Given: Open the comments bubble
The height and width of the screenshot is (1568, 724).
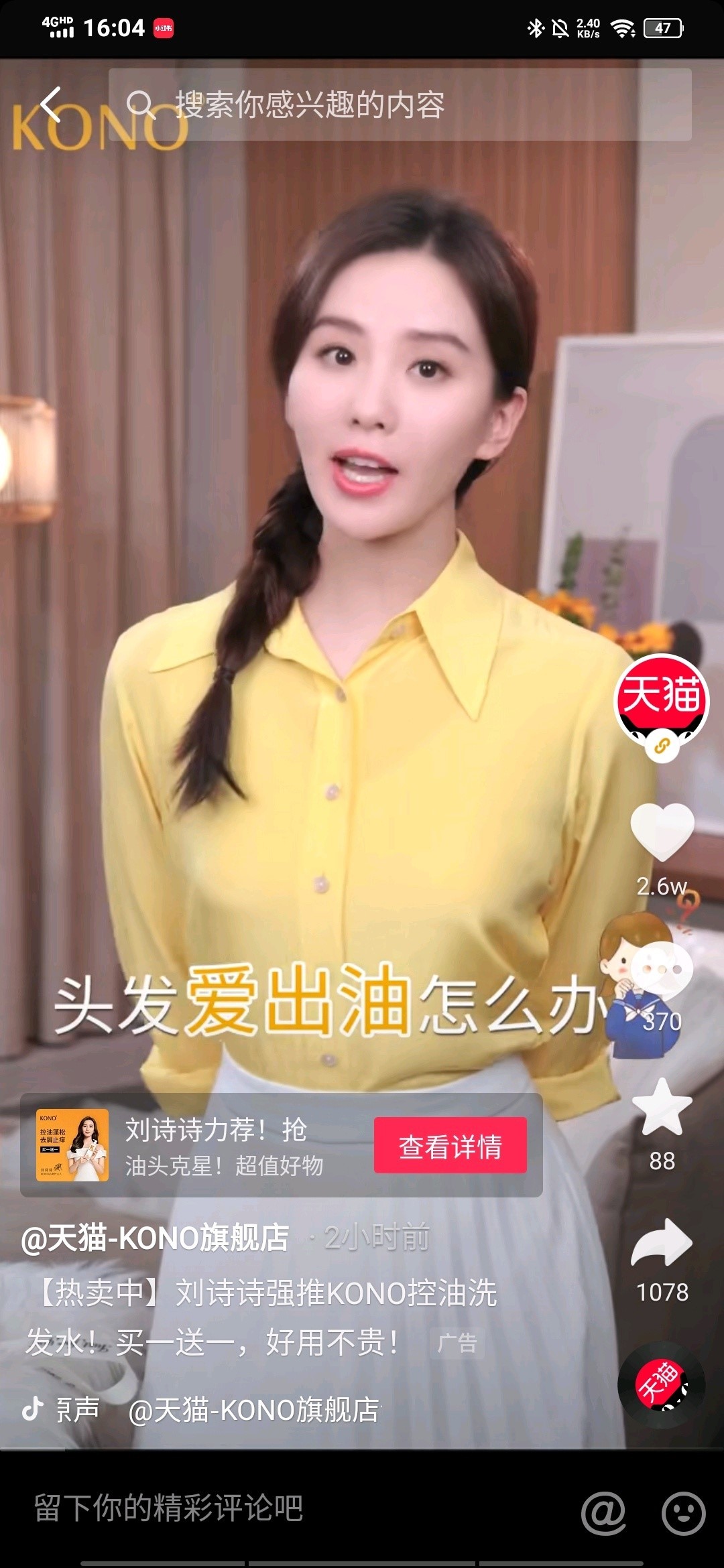Looking at the screenshot, I should (662, 970).
